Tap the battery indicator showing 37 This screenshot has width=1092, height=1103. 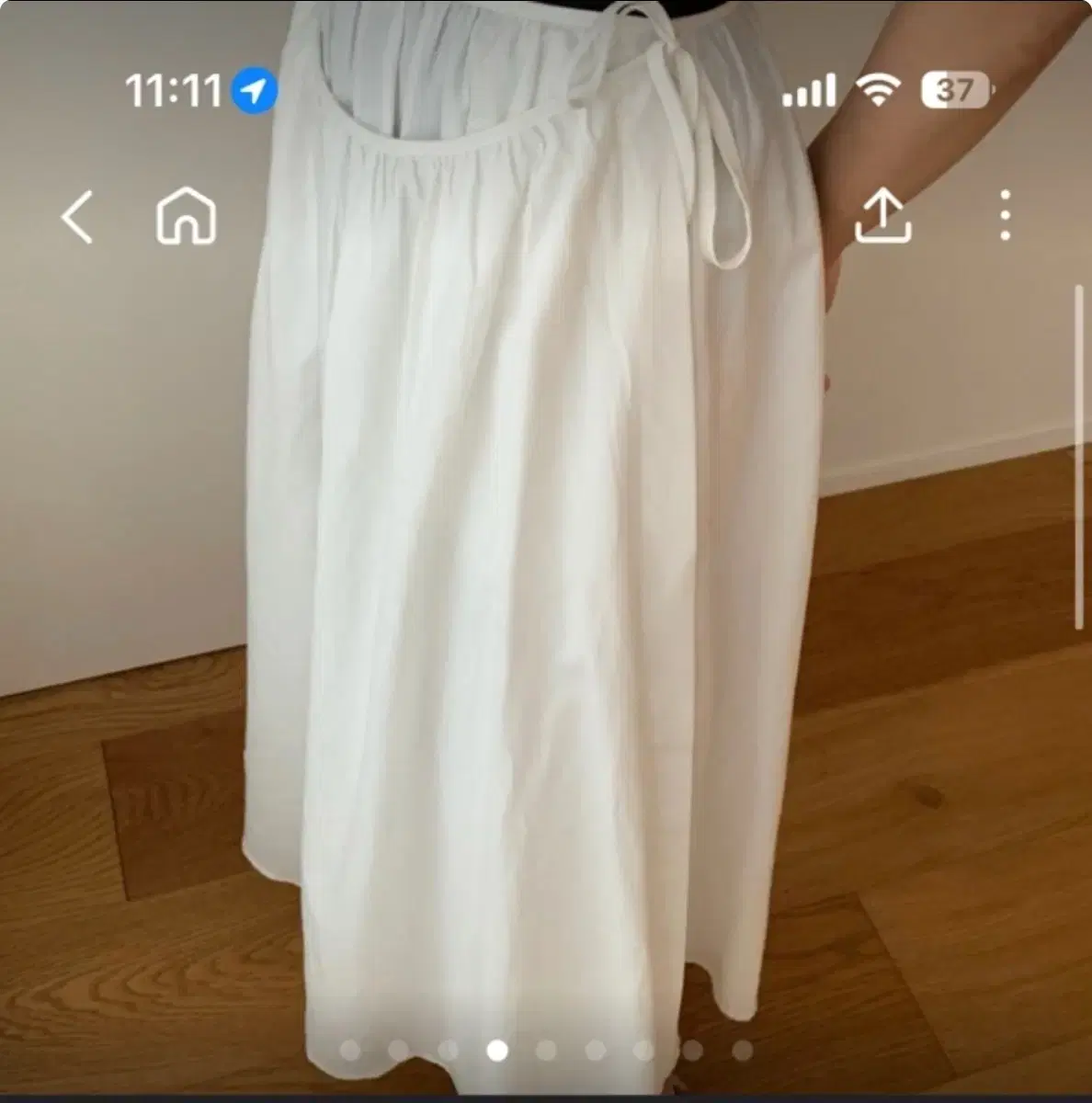(x=957, y=89)
